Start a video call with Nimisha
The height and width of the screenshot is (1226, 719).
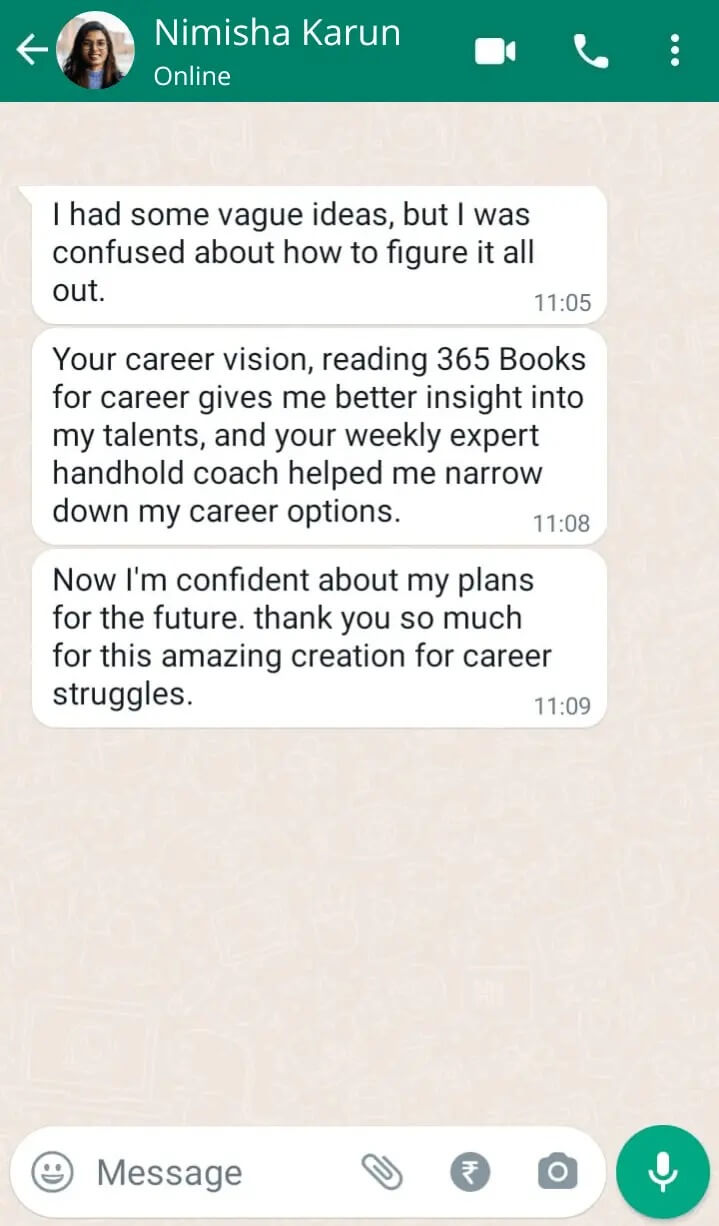(x=495, y=51)
